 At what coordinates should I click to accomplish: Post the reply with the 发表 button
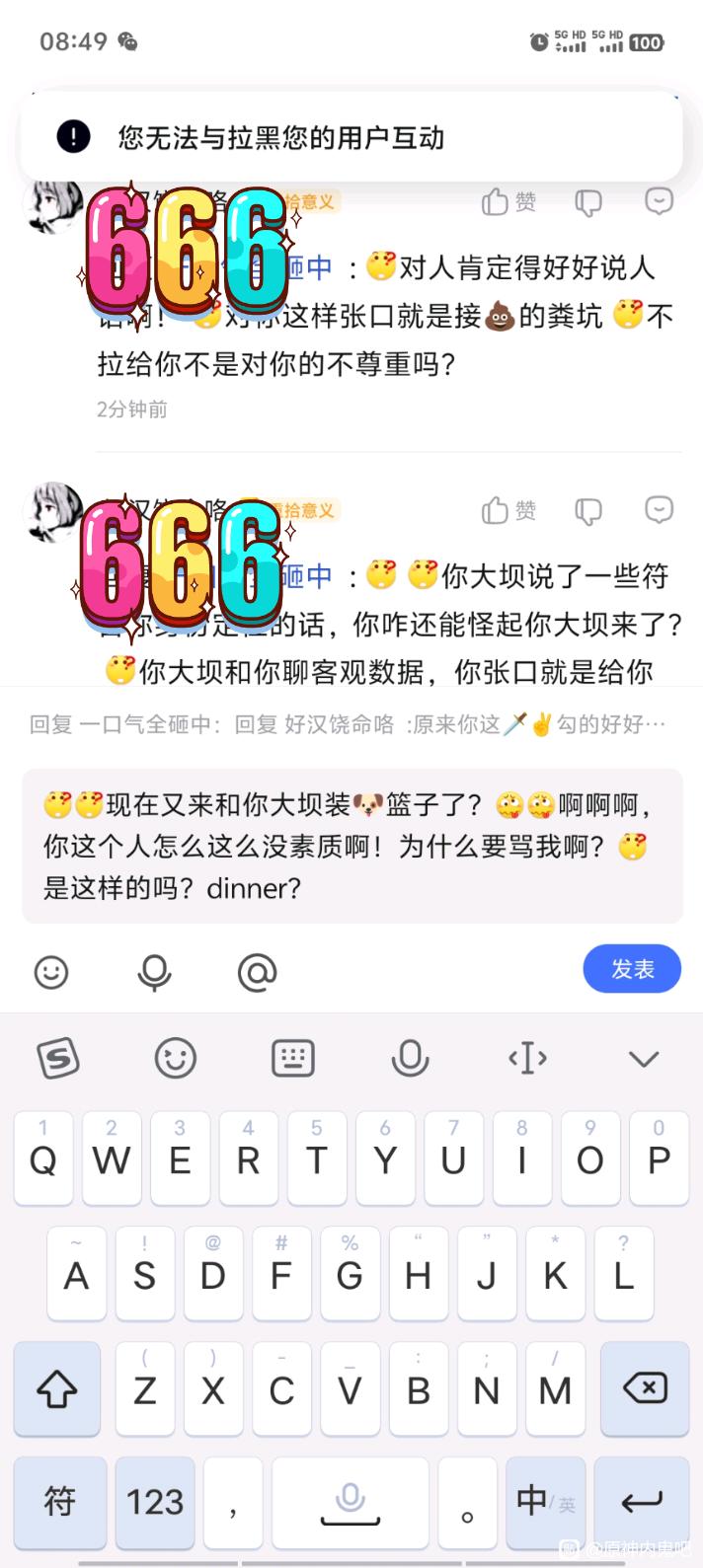coord(632,969)
